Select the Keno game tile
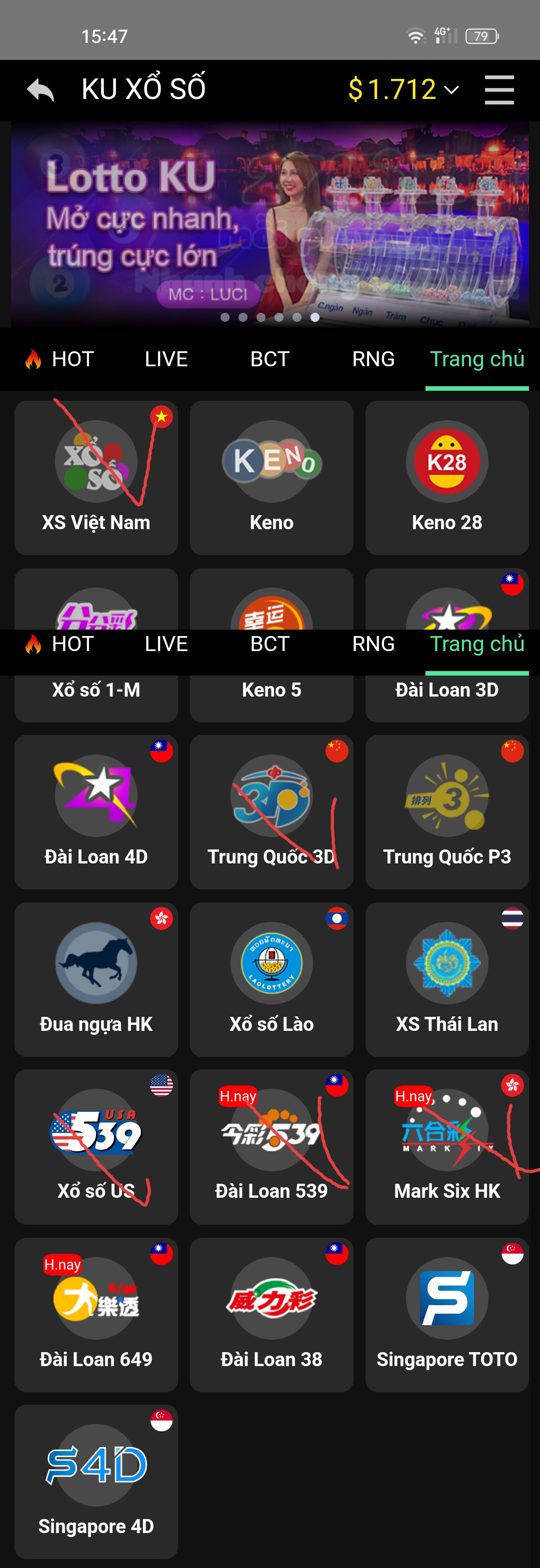Image resolution: width=540 pixels, height=1568 pixels. coord(271,477)
